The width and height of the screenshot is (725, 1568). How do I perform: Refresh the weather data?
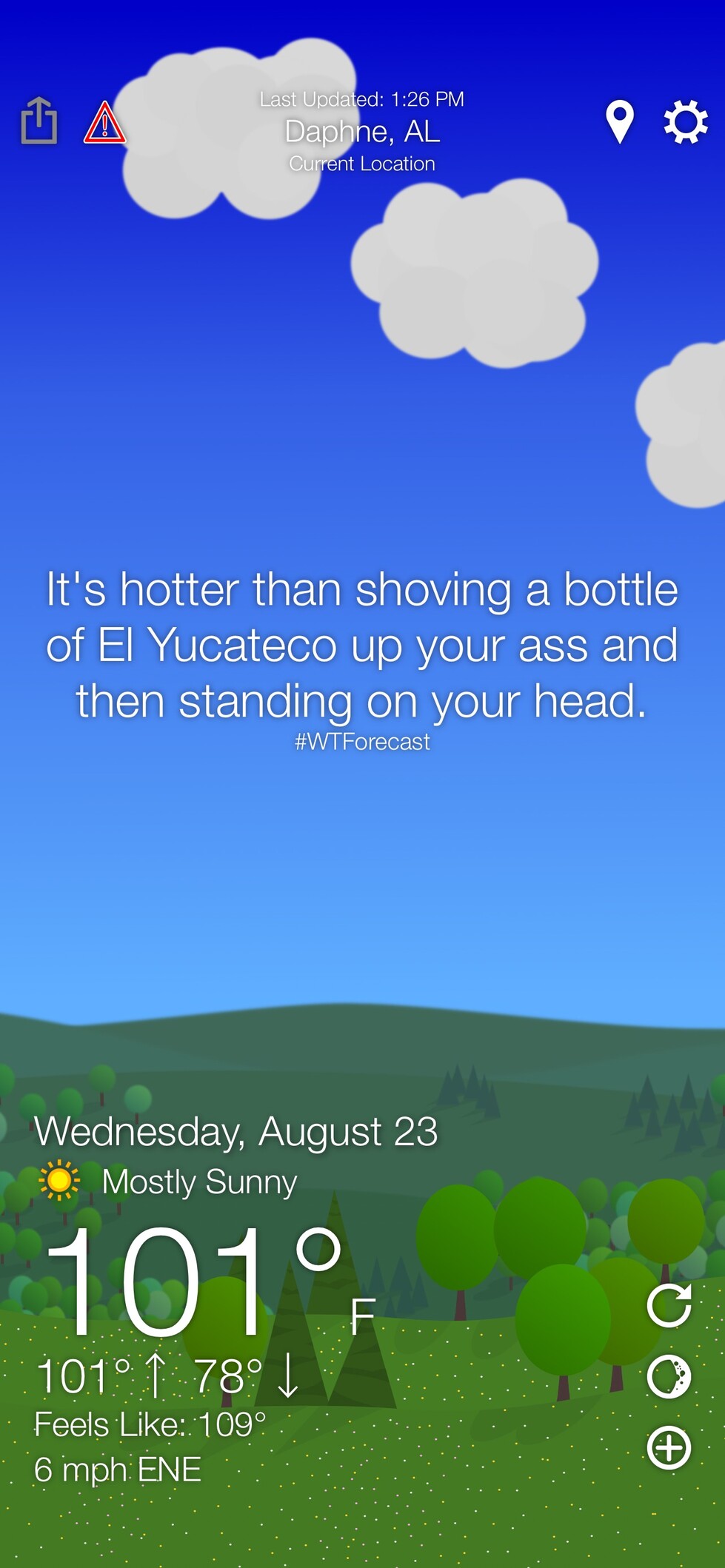pyautogui.click(x=669, y=1305)
